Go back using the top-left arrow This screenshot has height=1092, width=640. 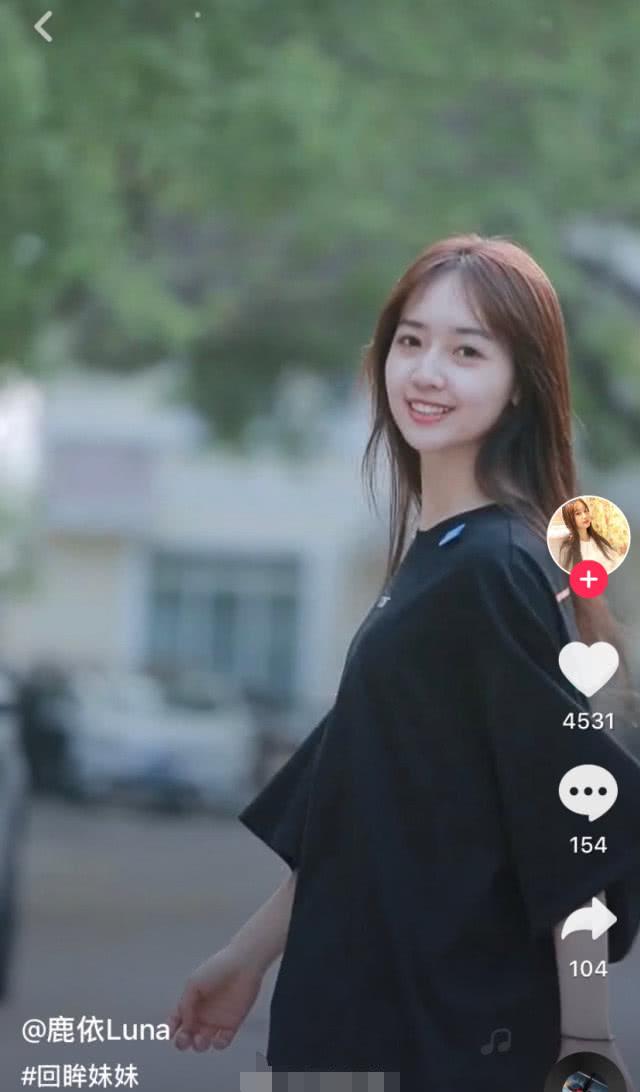(x=43, y=27)
